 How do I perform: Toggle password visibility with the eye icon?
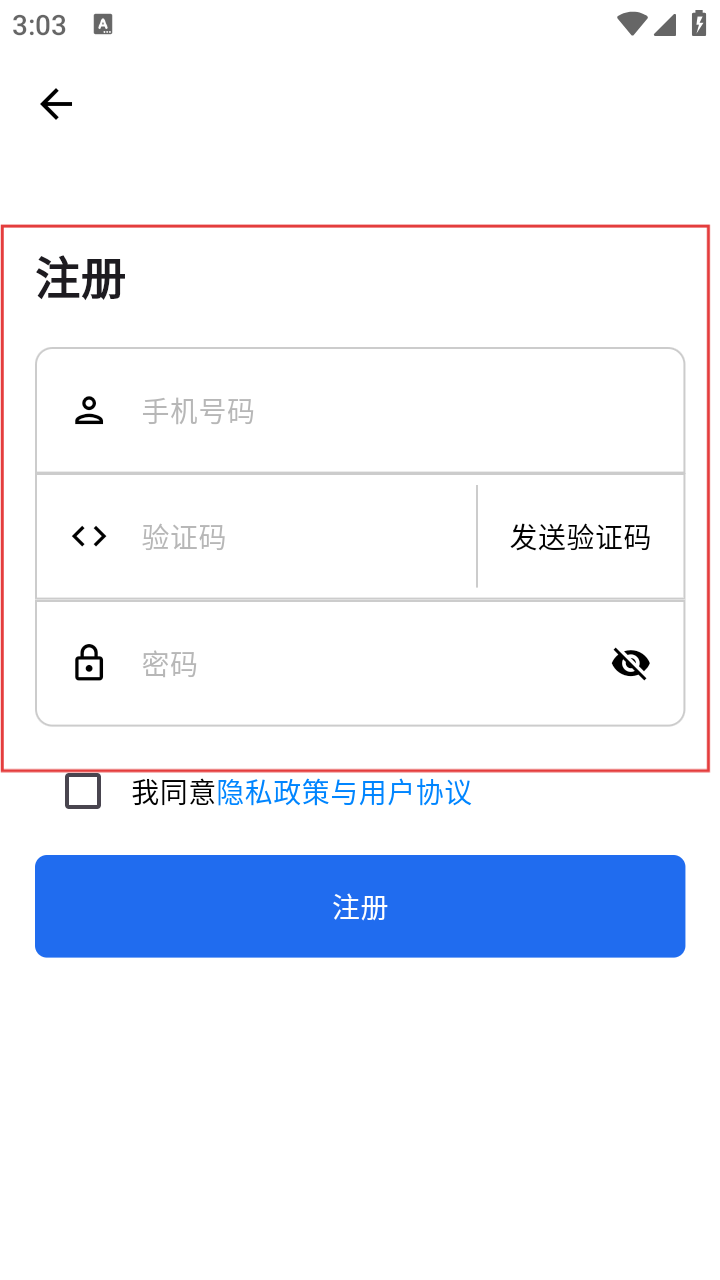pos(630,663)
